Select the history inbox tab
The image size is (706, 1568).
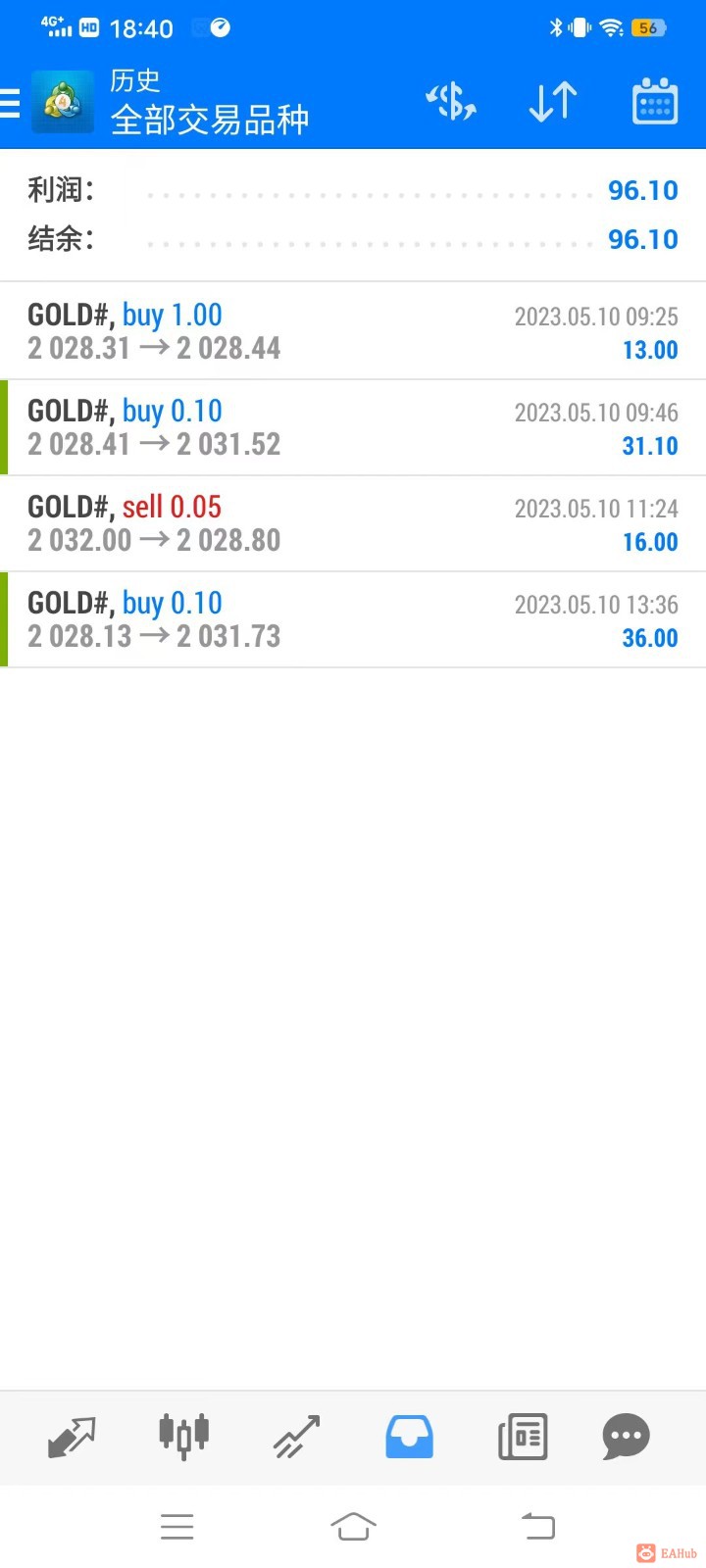[409, 1437]
